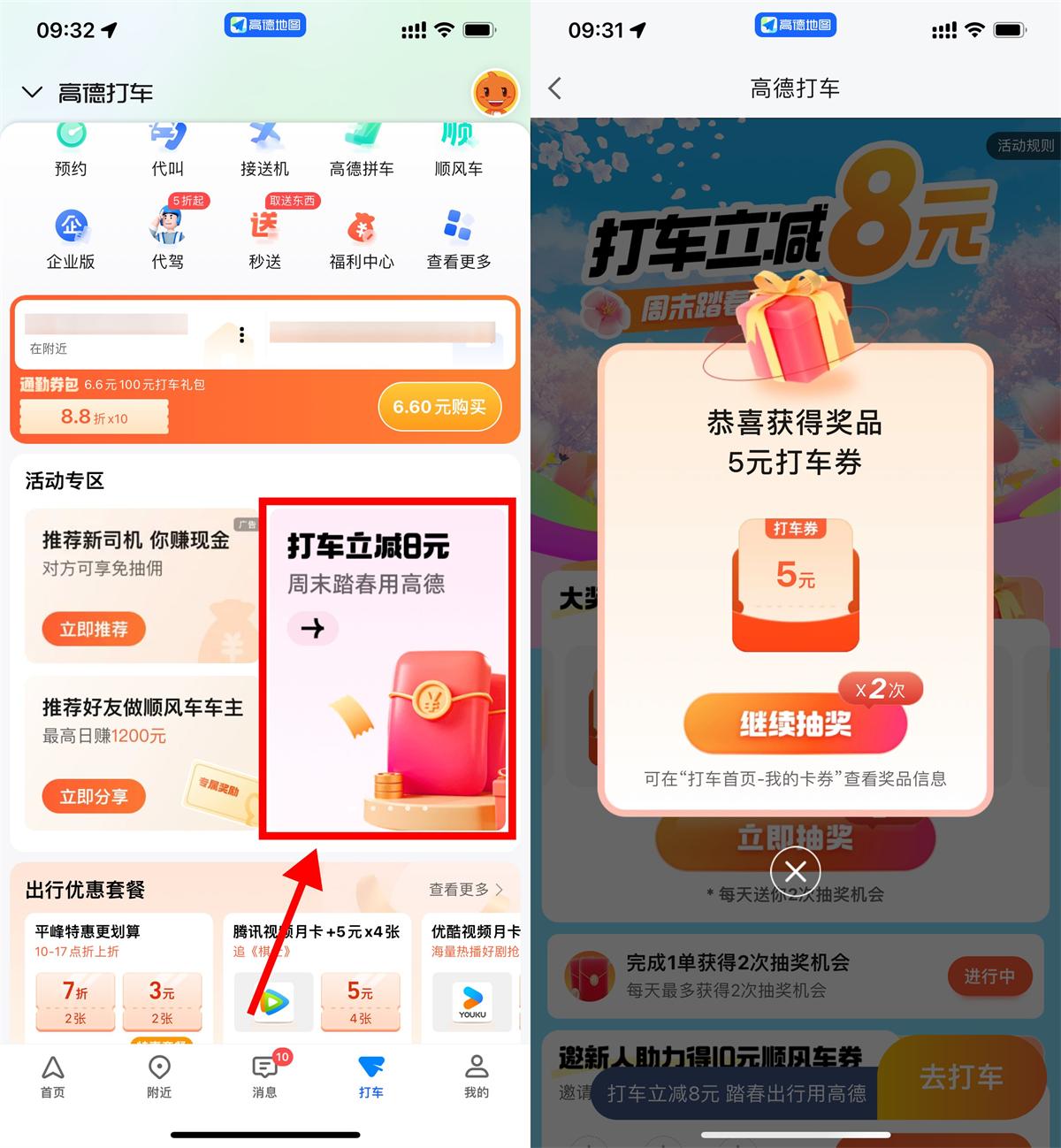Open the profile avatar at top
Image resolution: width=1061 pixels, height=1148 pixels.
(x=495, y=93)
